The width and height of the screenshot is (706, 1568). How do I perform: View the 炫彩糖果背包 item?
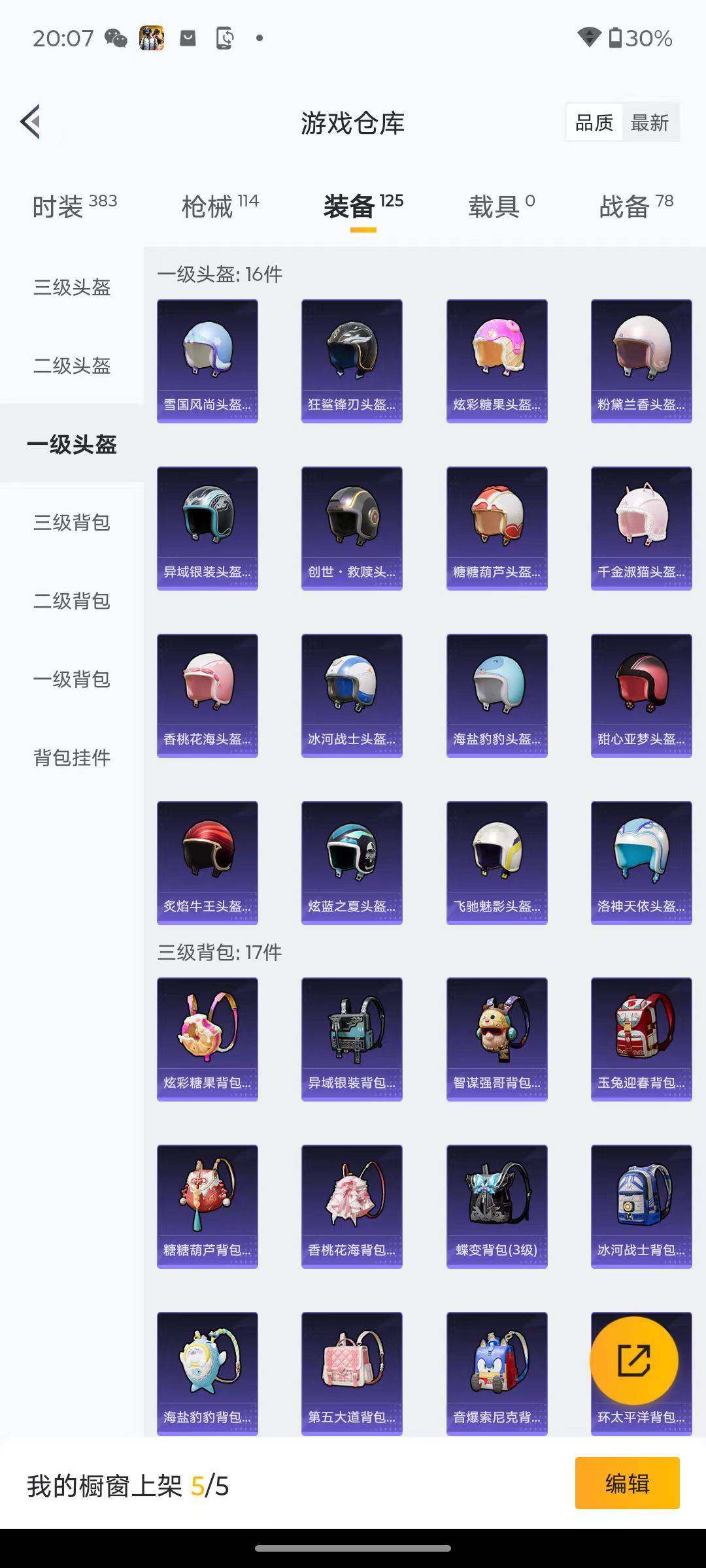click(207, 1039)
